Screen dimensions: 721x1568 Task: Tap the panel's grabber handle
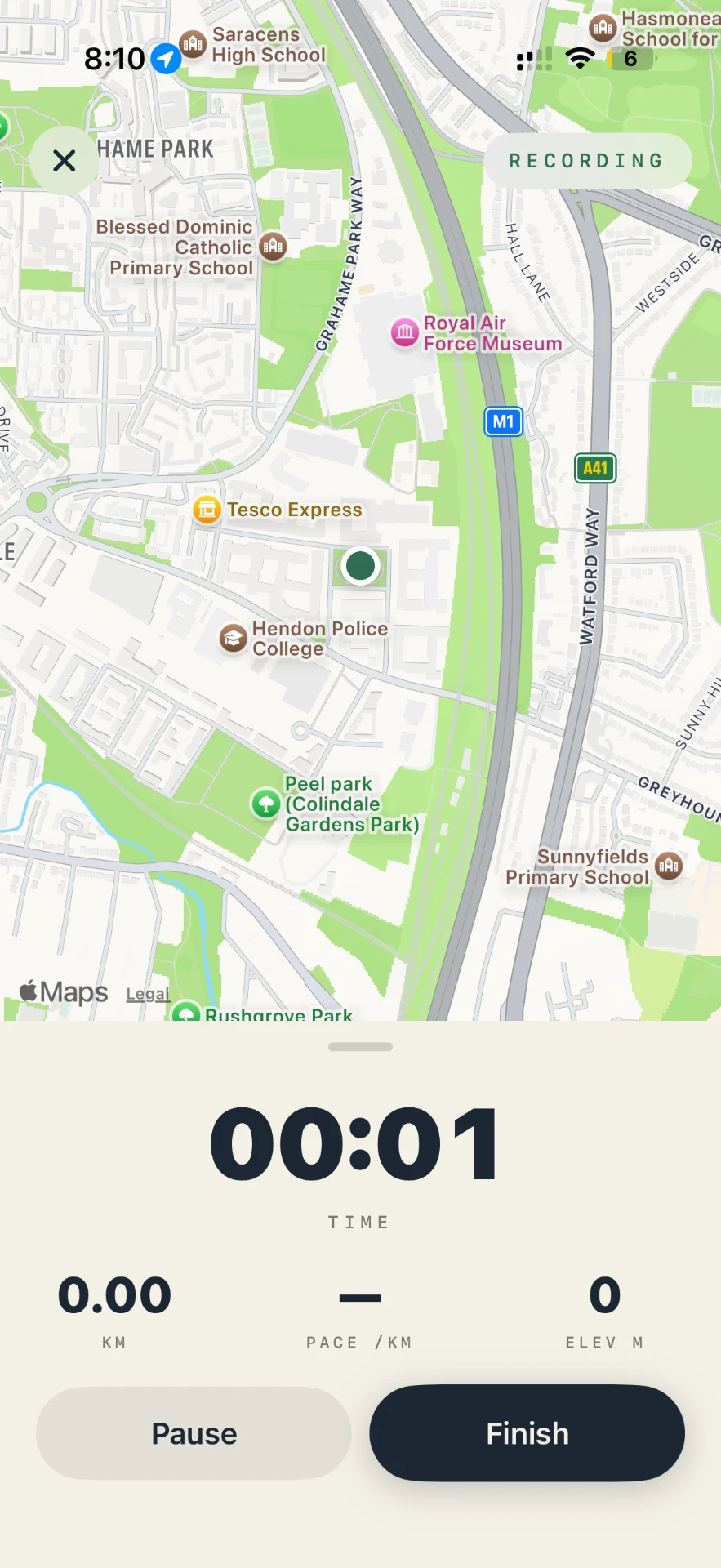click(360, 1046)
